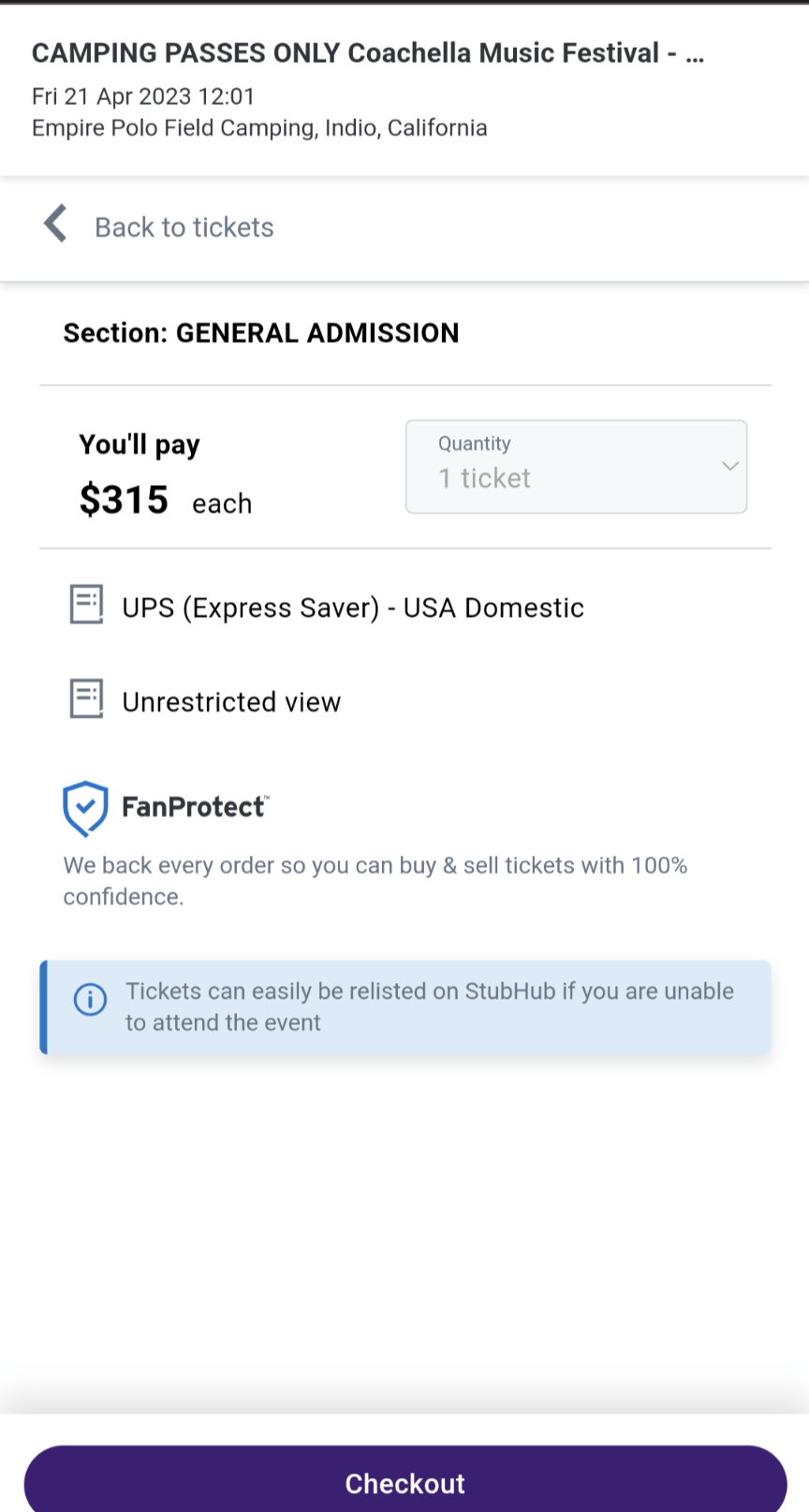Click the checkmark inside the FanProtect shield
The image size is (809, 1512).
pyautogui.click(x=85, y=805)
